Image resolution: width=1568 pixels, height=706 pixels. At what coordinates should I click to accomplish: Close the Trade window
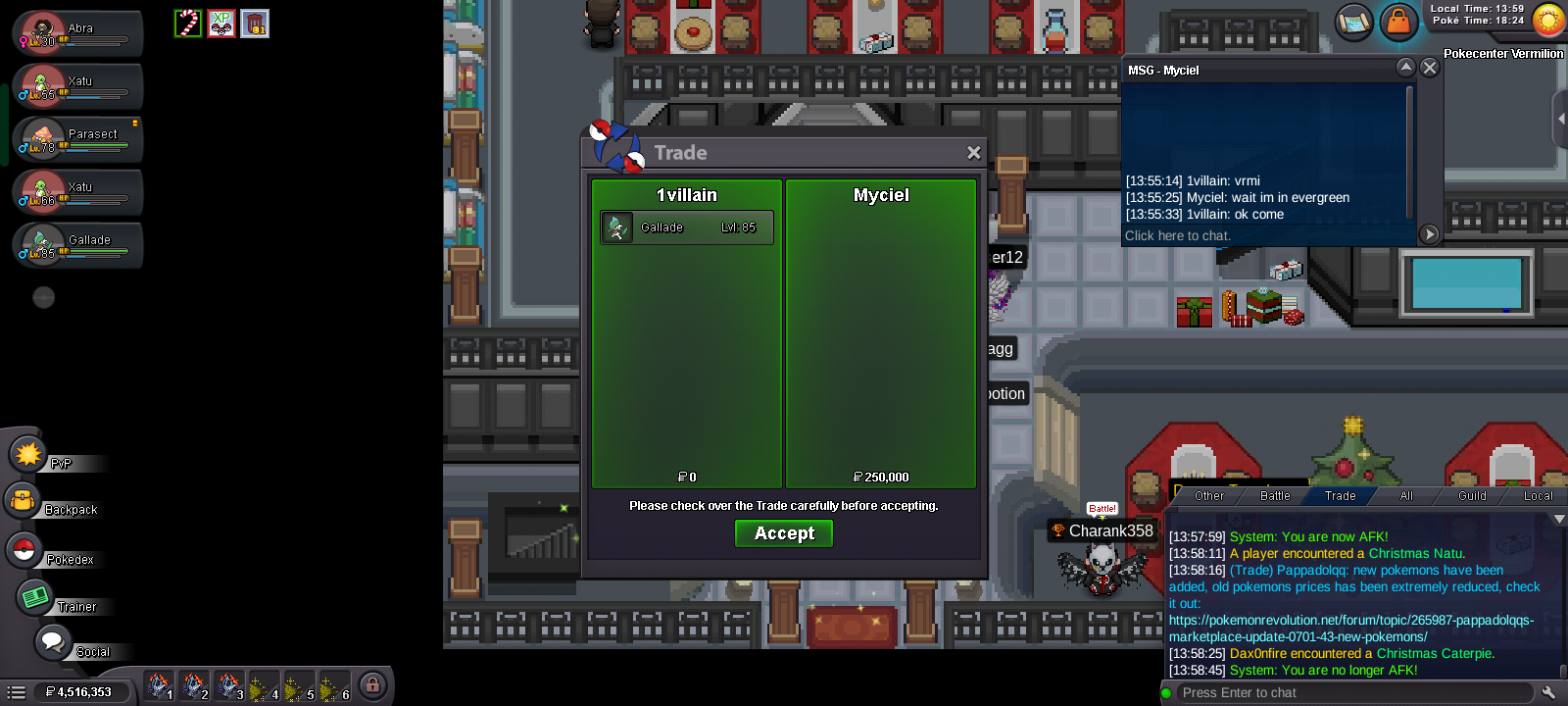[973, 153]
